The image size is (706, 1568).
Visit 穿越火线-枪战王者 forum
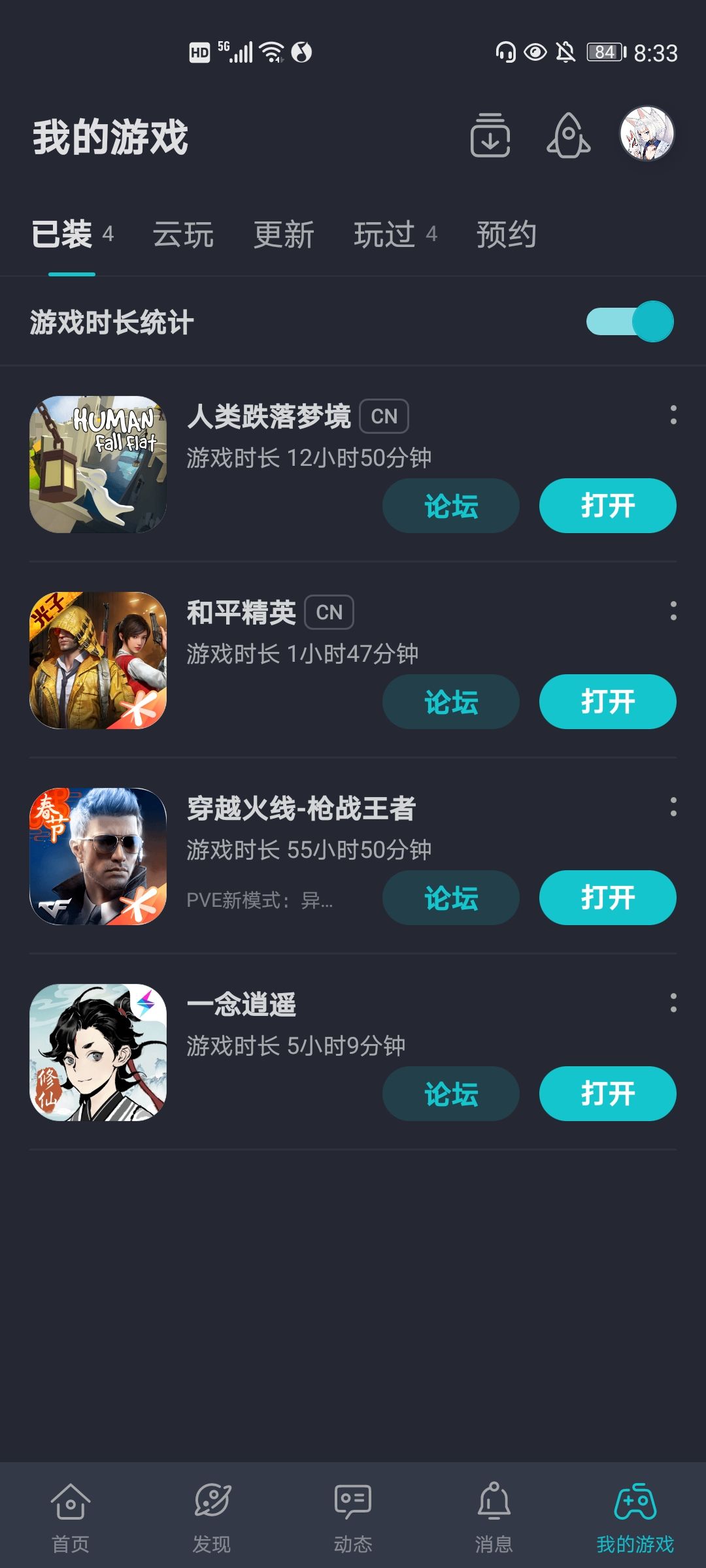coord(450,898)
